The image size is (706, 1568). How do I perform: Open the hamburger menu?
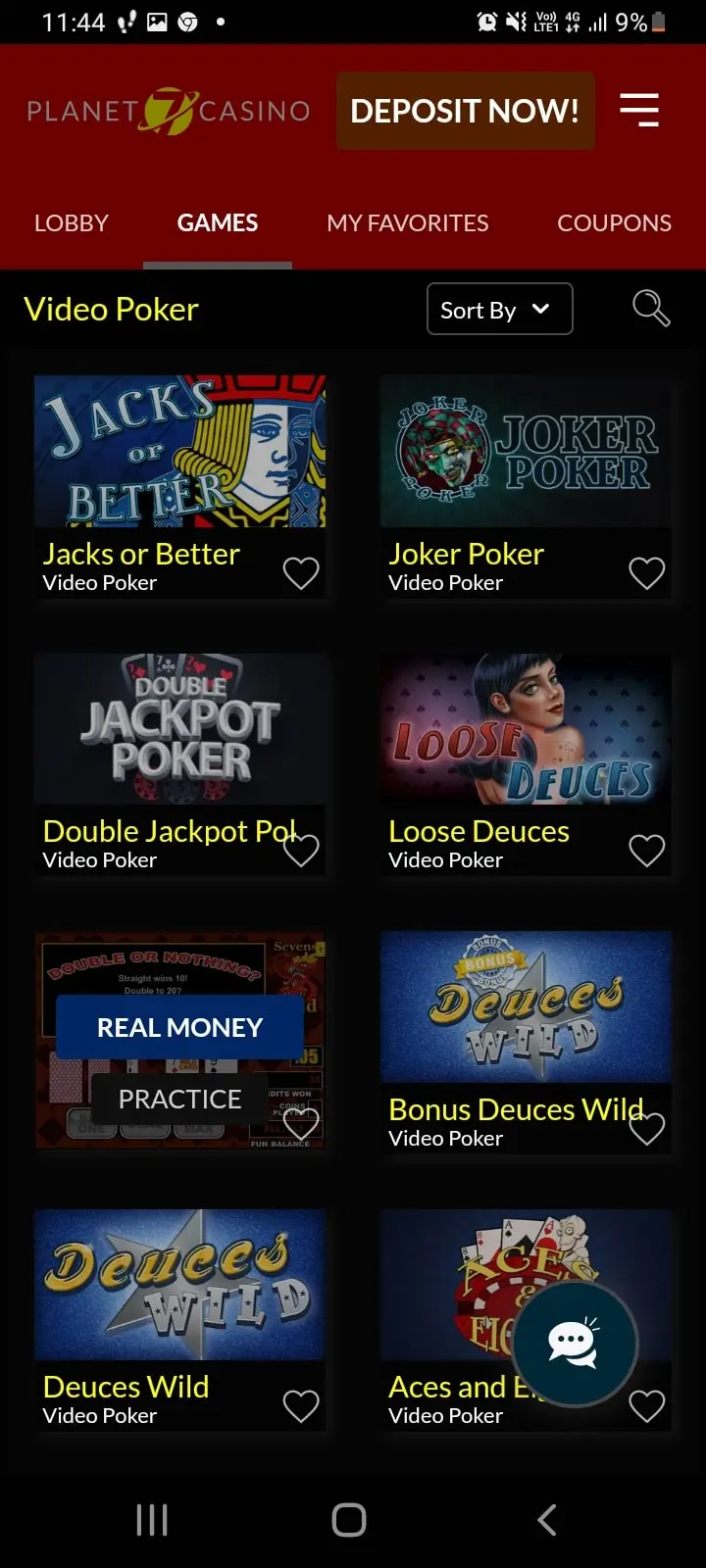click(639, 111)
